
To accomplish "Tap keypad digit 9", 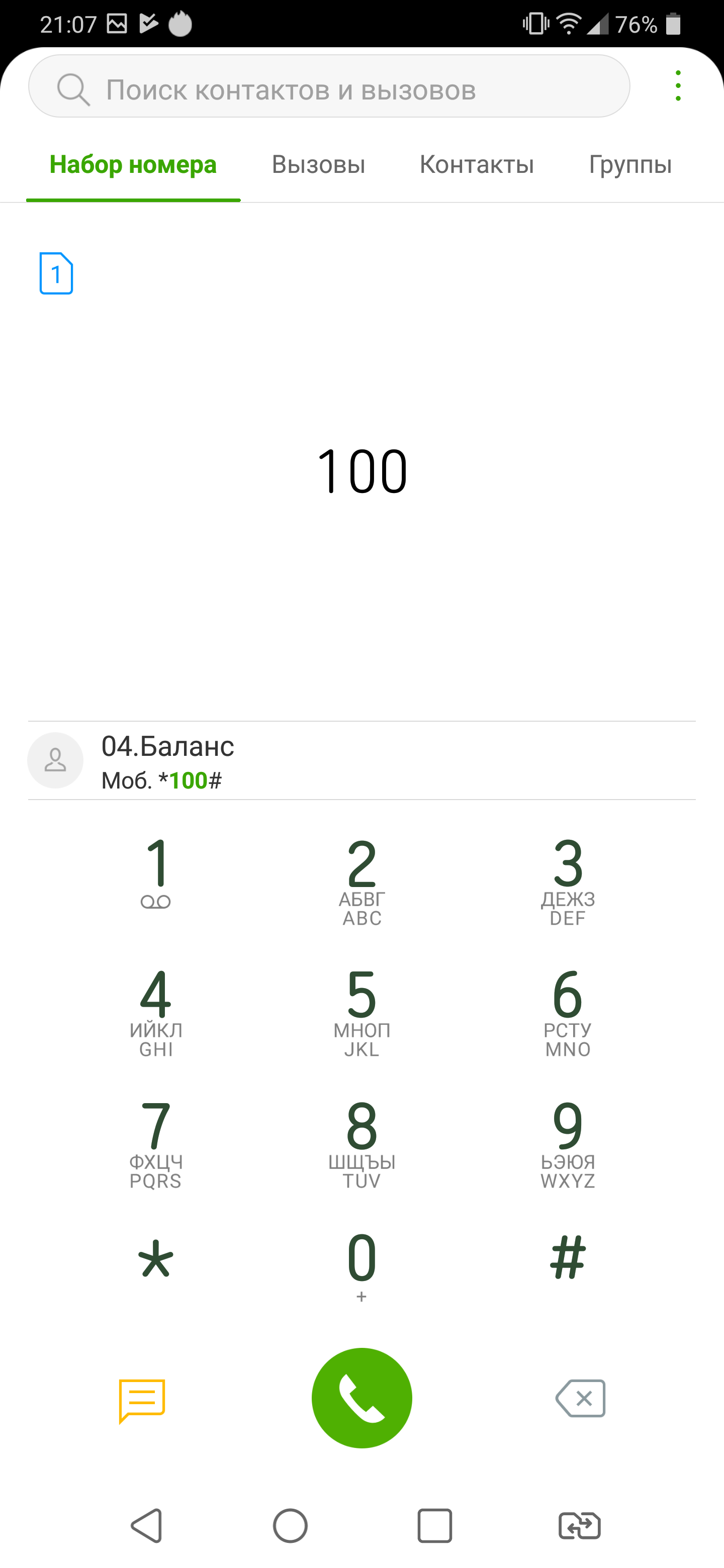I will (x=568, y=1142).
